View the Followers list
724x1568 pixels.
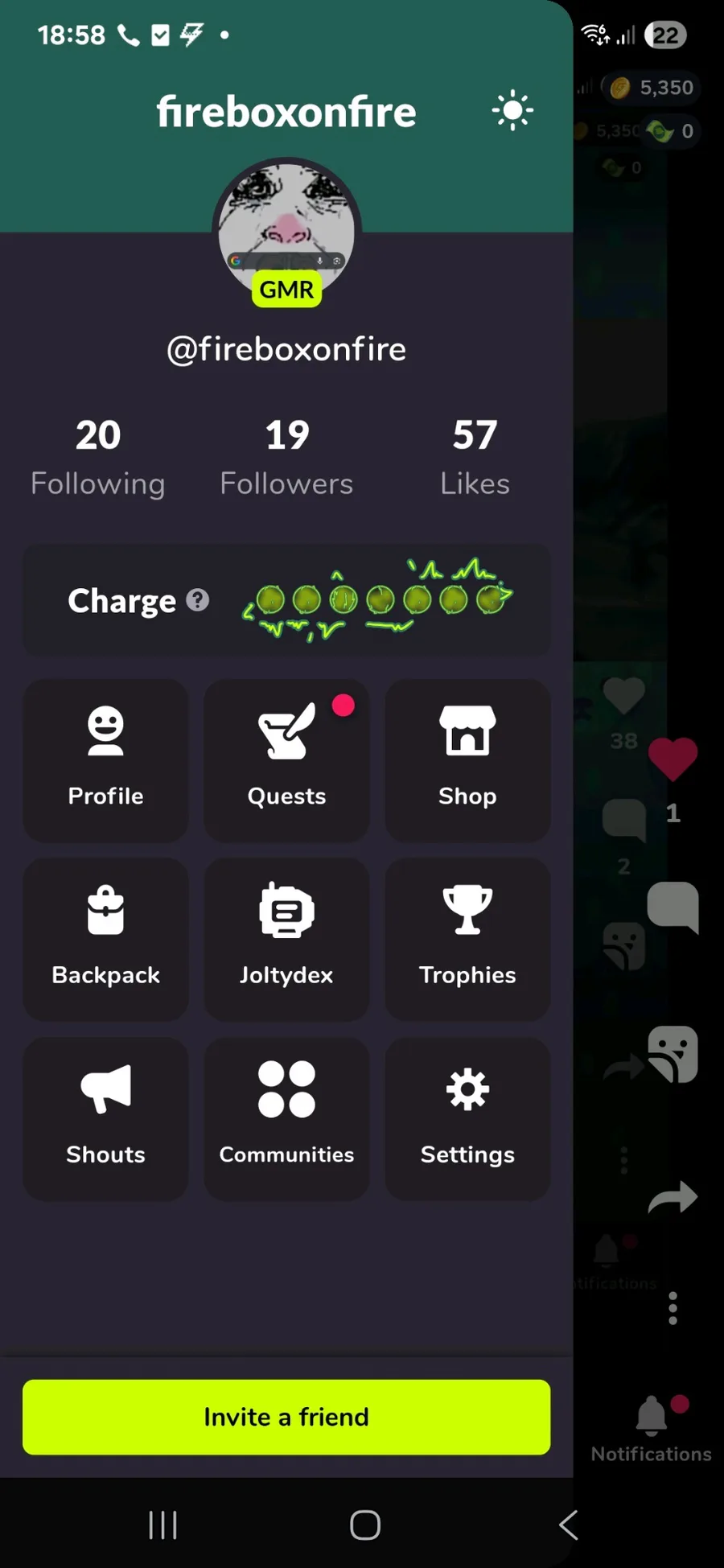[286, 457]
